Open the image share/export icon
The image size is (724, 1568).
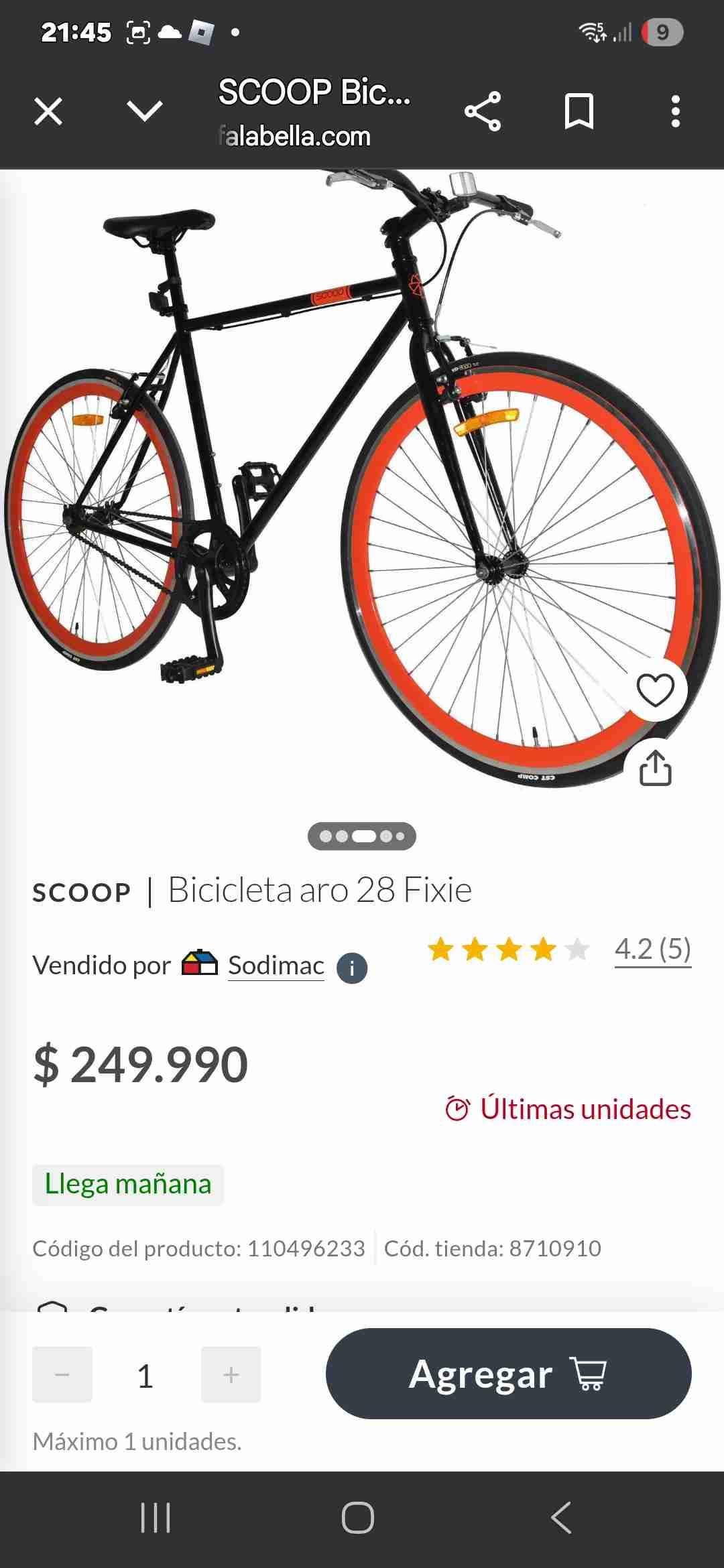point(656,769)
